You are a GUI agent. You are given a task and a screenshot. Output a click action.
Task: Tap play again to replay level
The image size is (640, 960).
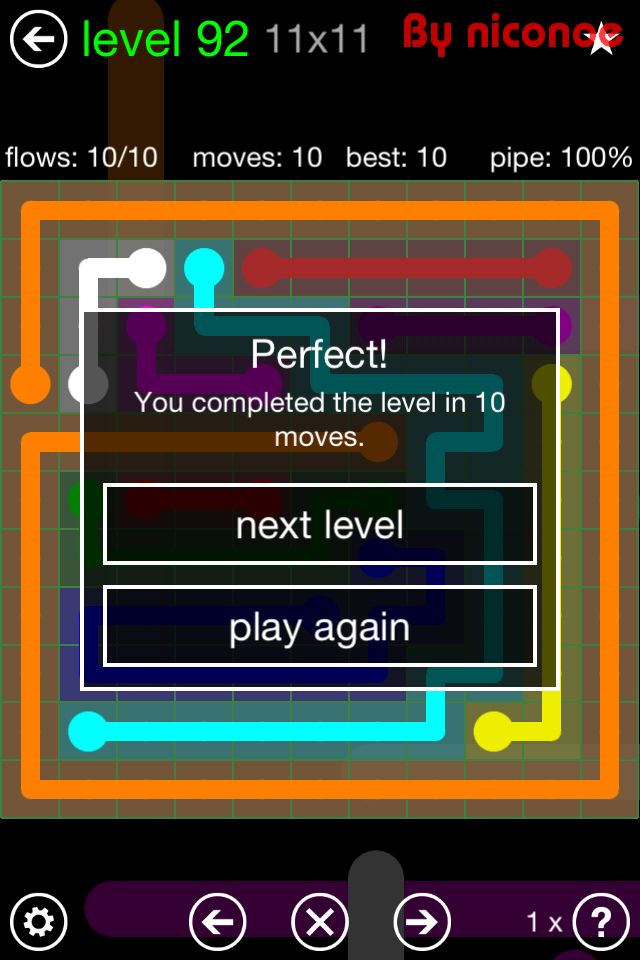[320, 627]
